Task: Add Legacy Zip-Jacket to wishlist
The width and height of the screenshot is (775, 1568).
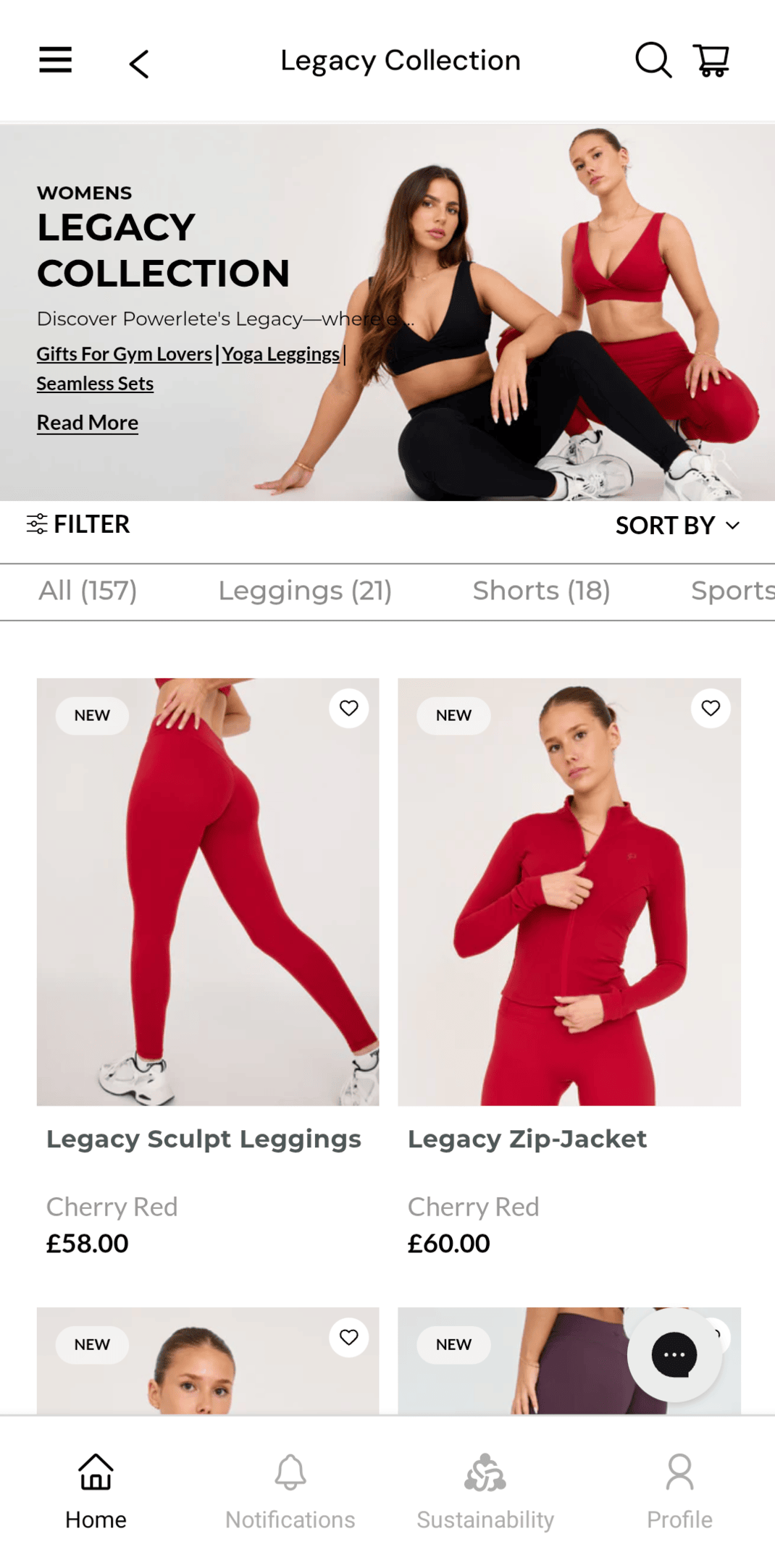Action: point(711,708)
